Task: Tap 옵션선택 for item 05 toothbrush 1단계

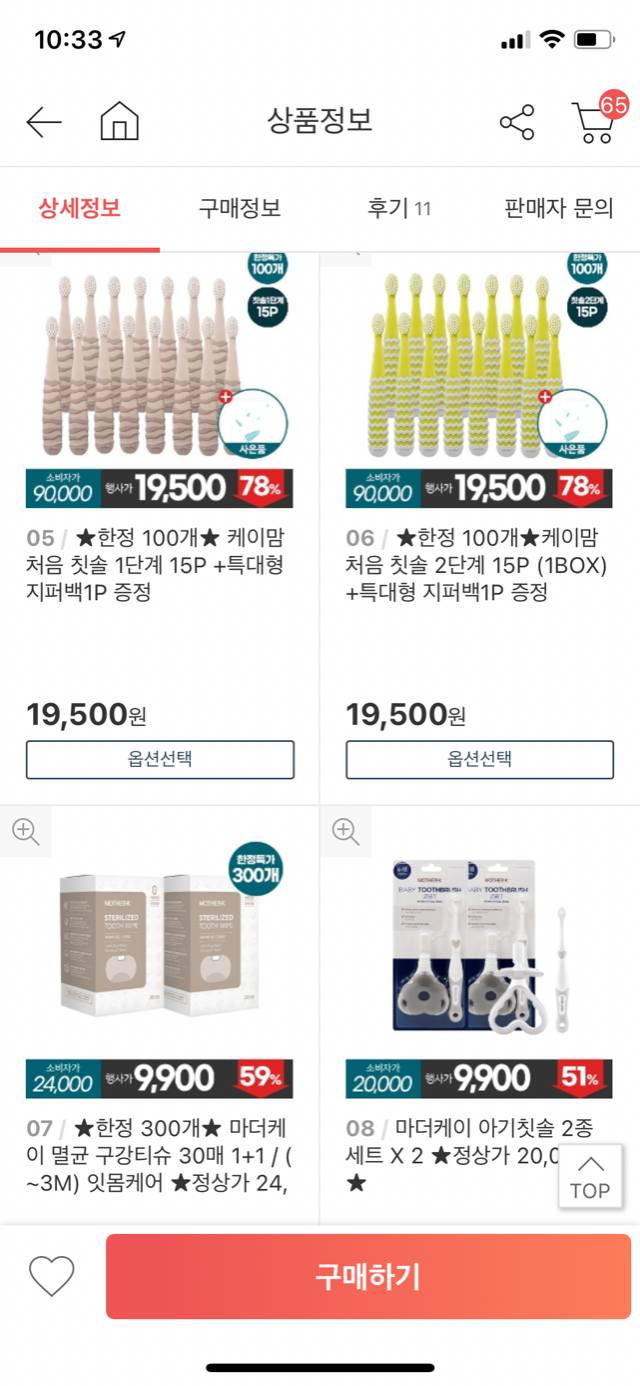Action: [160, 759]
